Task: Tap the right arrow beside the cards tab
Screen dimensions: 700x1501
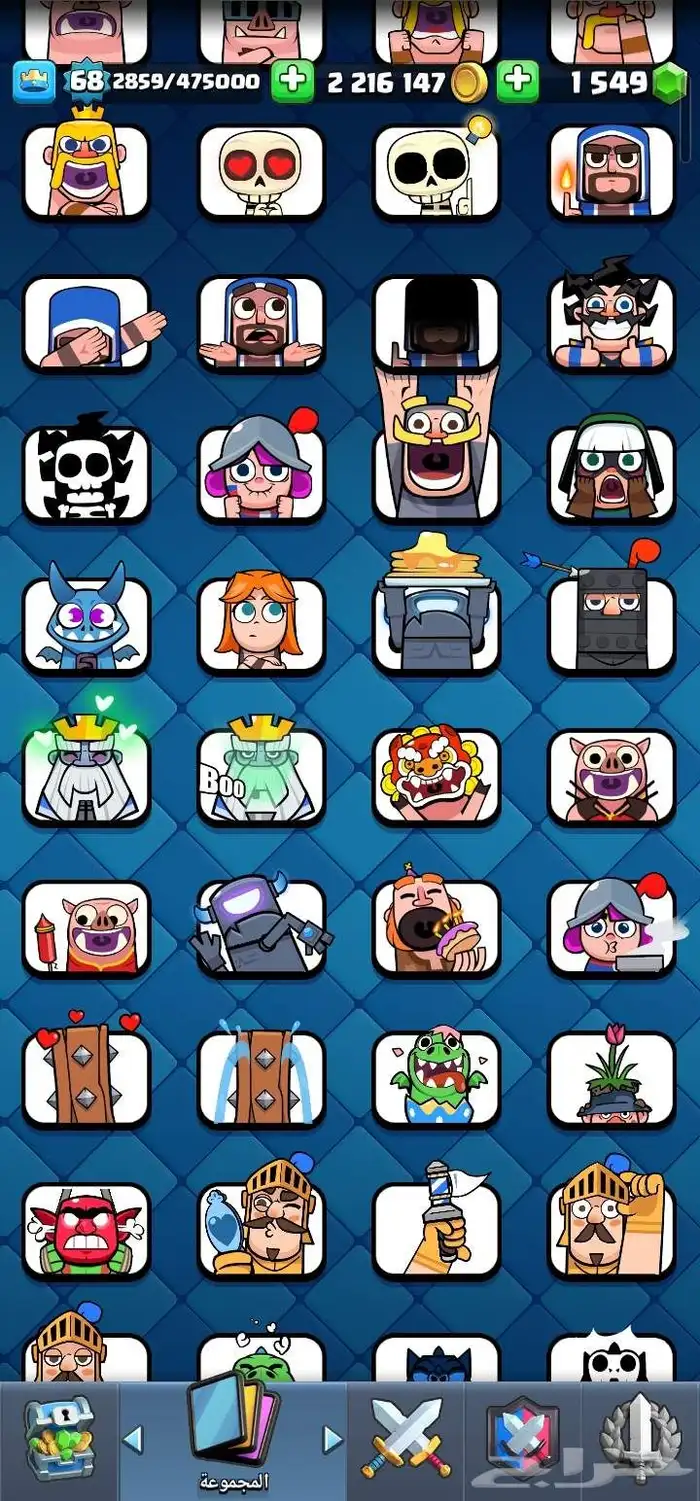Action: 332,1441
